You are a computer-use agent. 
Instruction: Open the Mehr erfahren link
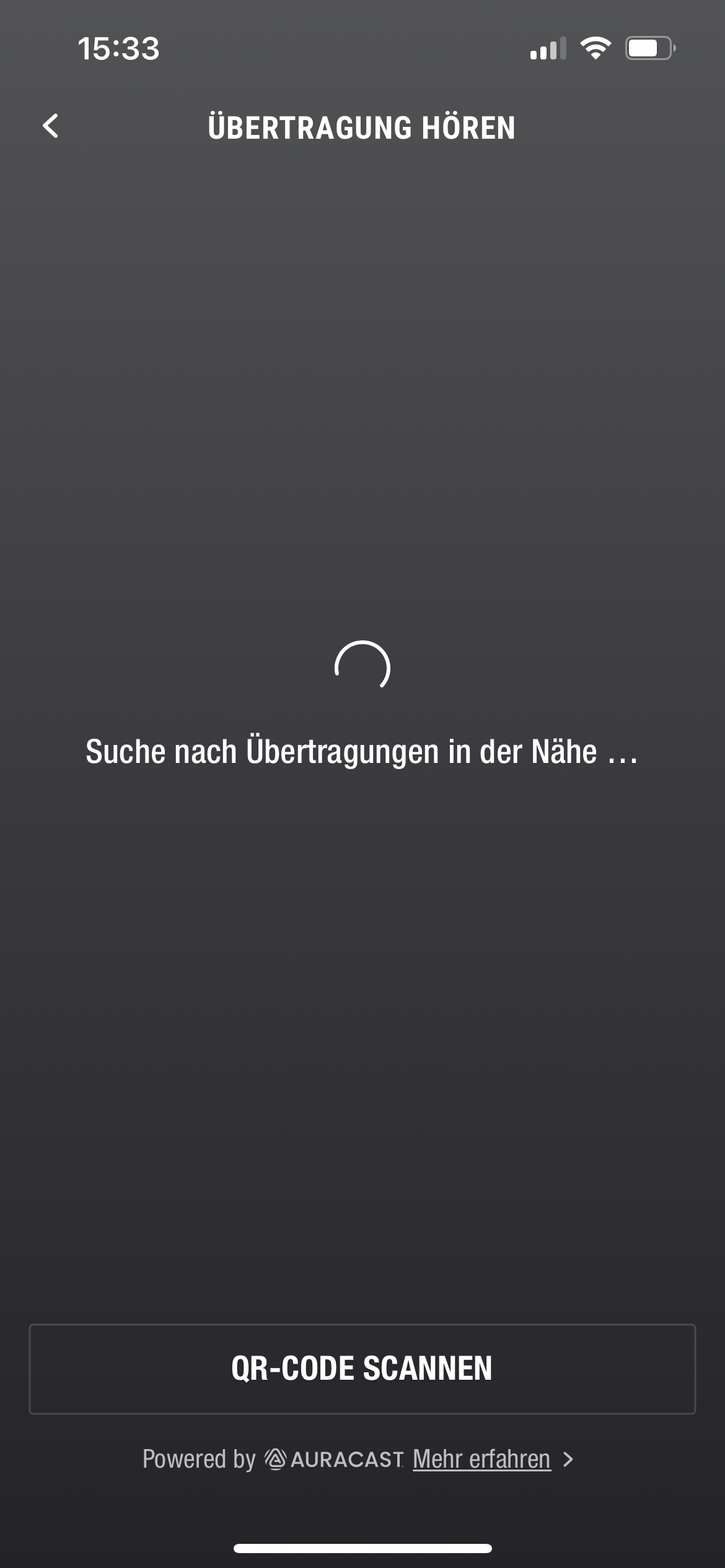click(x=482, y=1460)
